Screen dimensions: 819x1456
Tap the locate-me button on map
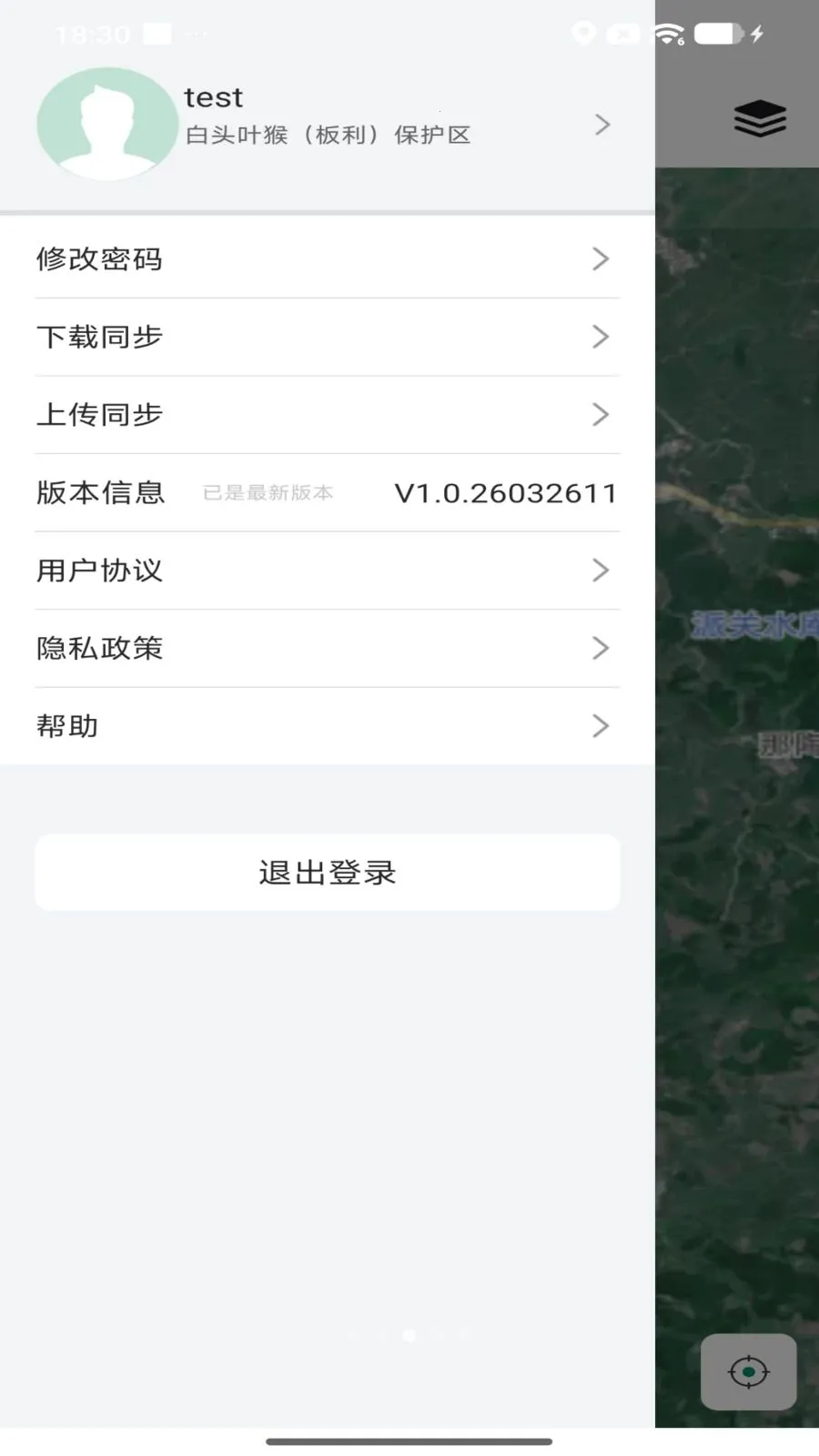click(749, 1371)
